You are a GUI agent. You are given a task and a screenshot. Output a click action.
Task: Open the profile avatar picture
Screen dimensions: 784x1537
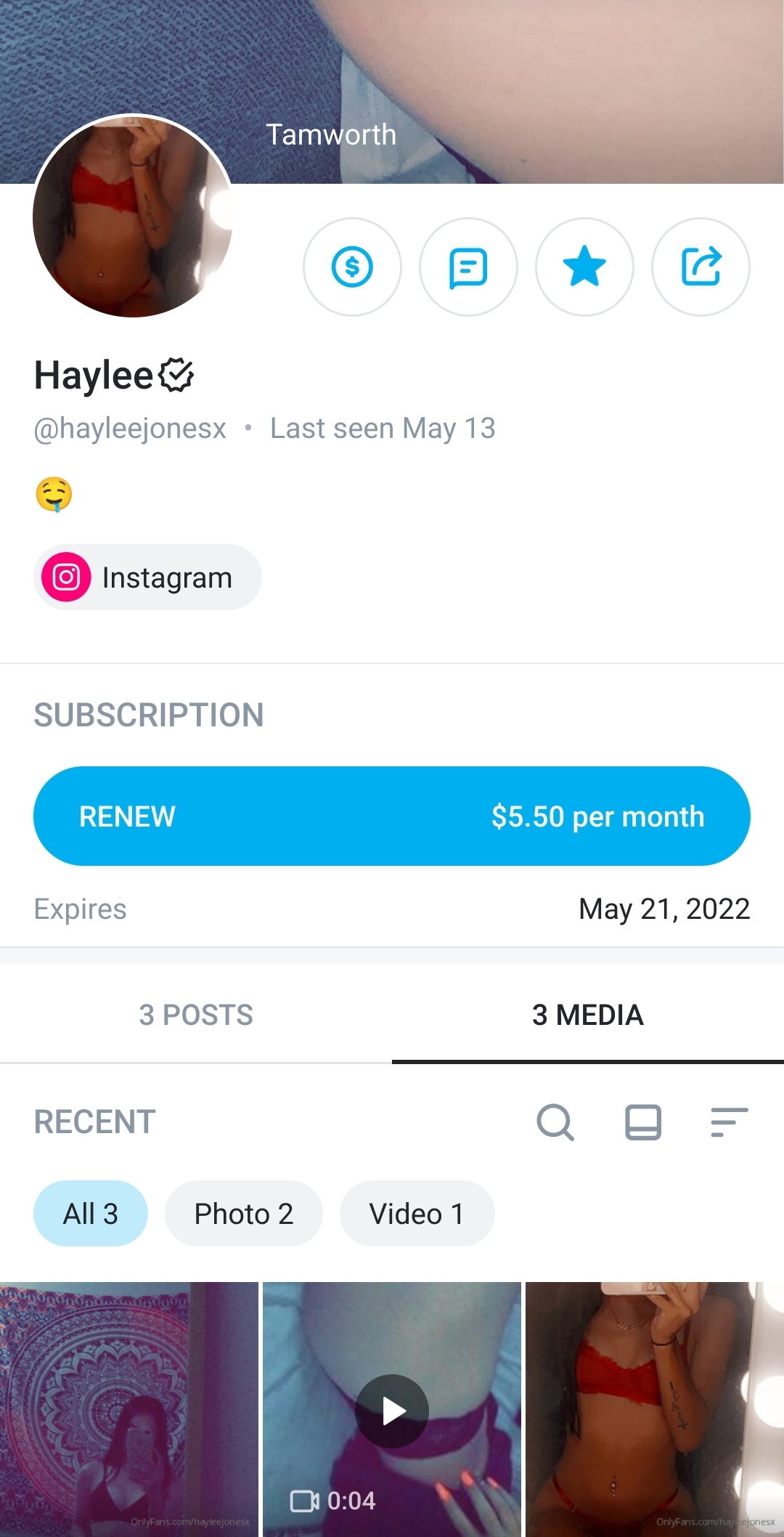133,216
